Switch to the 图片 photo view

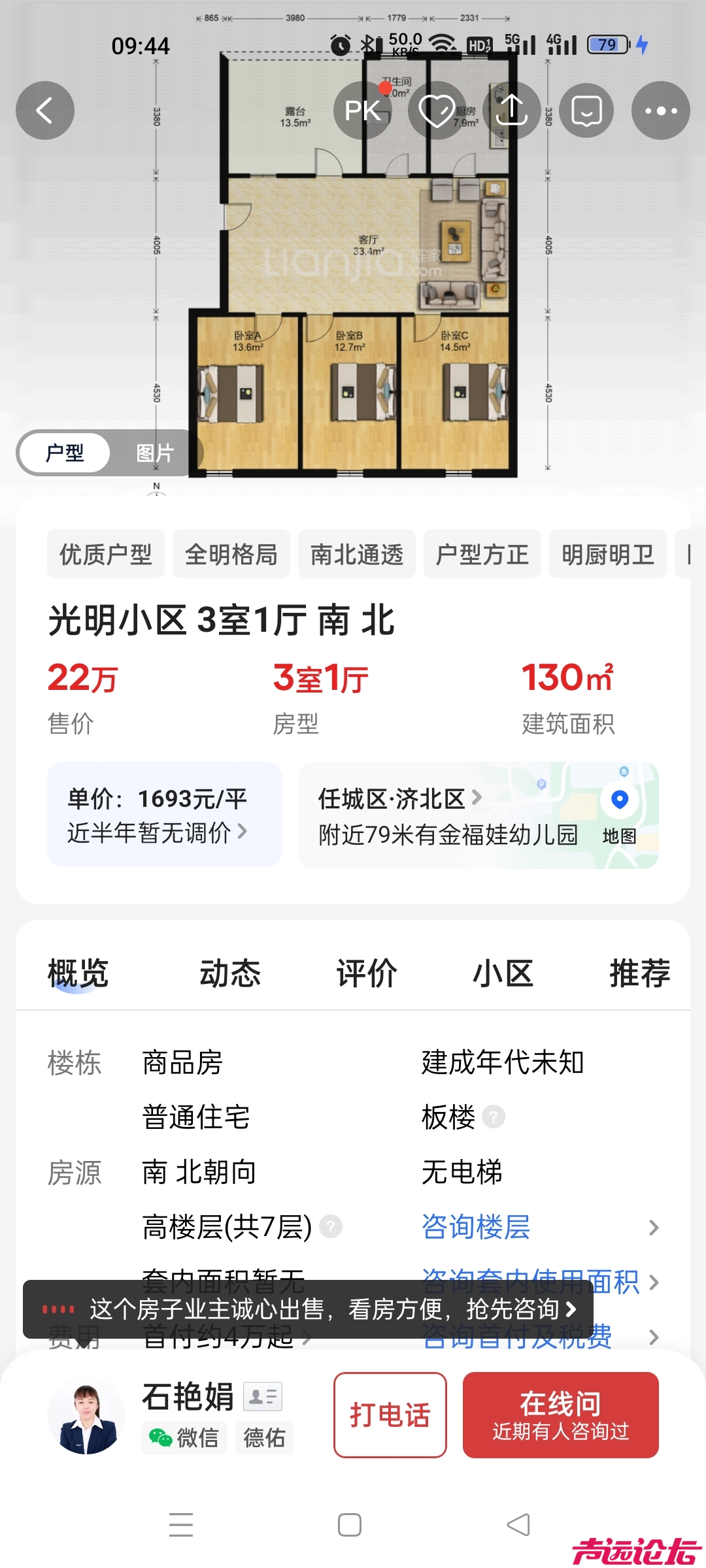click(155, 453)
